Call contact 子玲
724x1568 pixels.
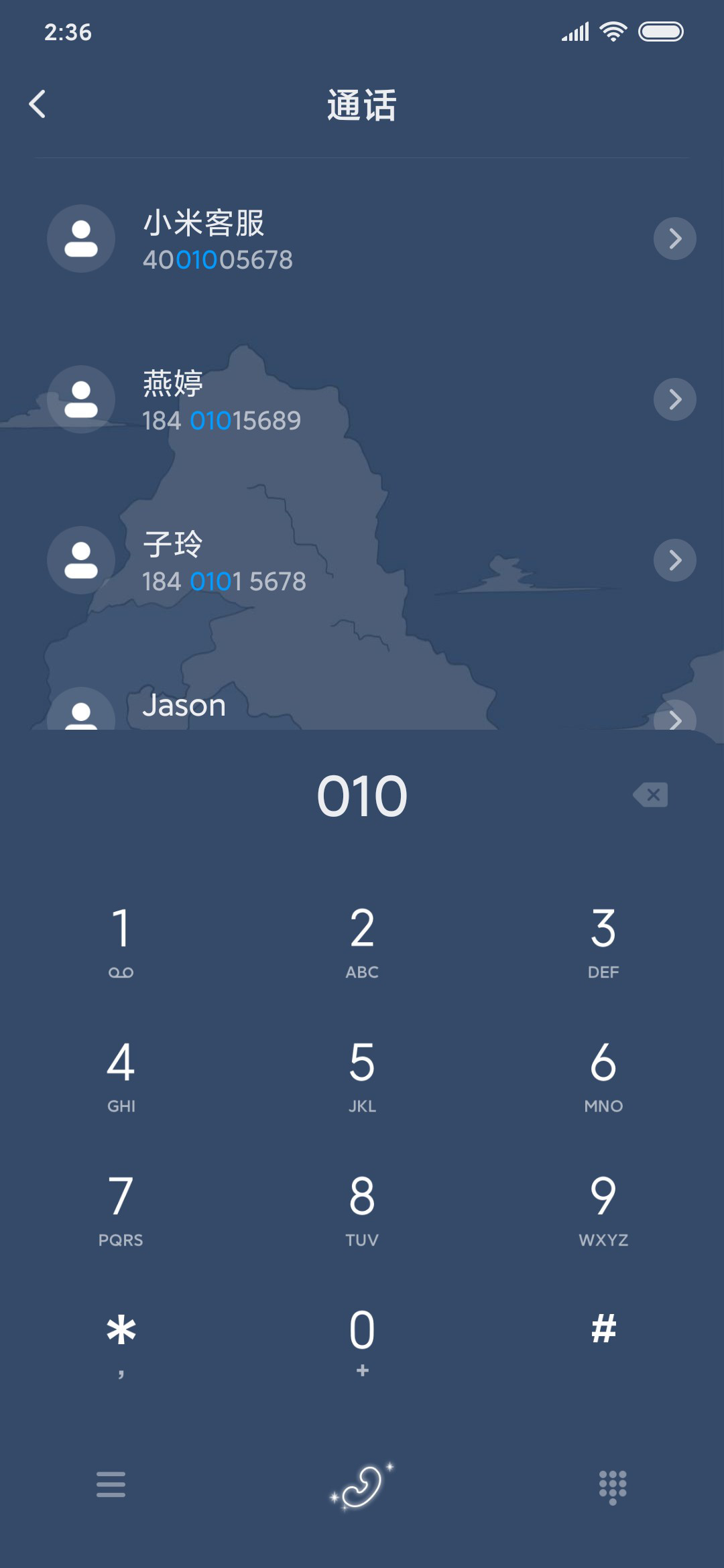click(x=335, y=561)
